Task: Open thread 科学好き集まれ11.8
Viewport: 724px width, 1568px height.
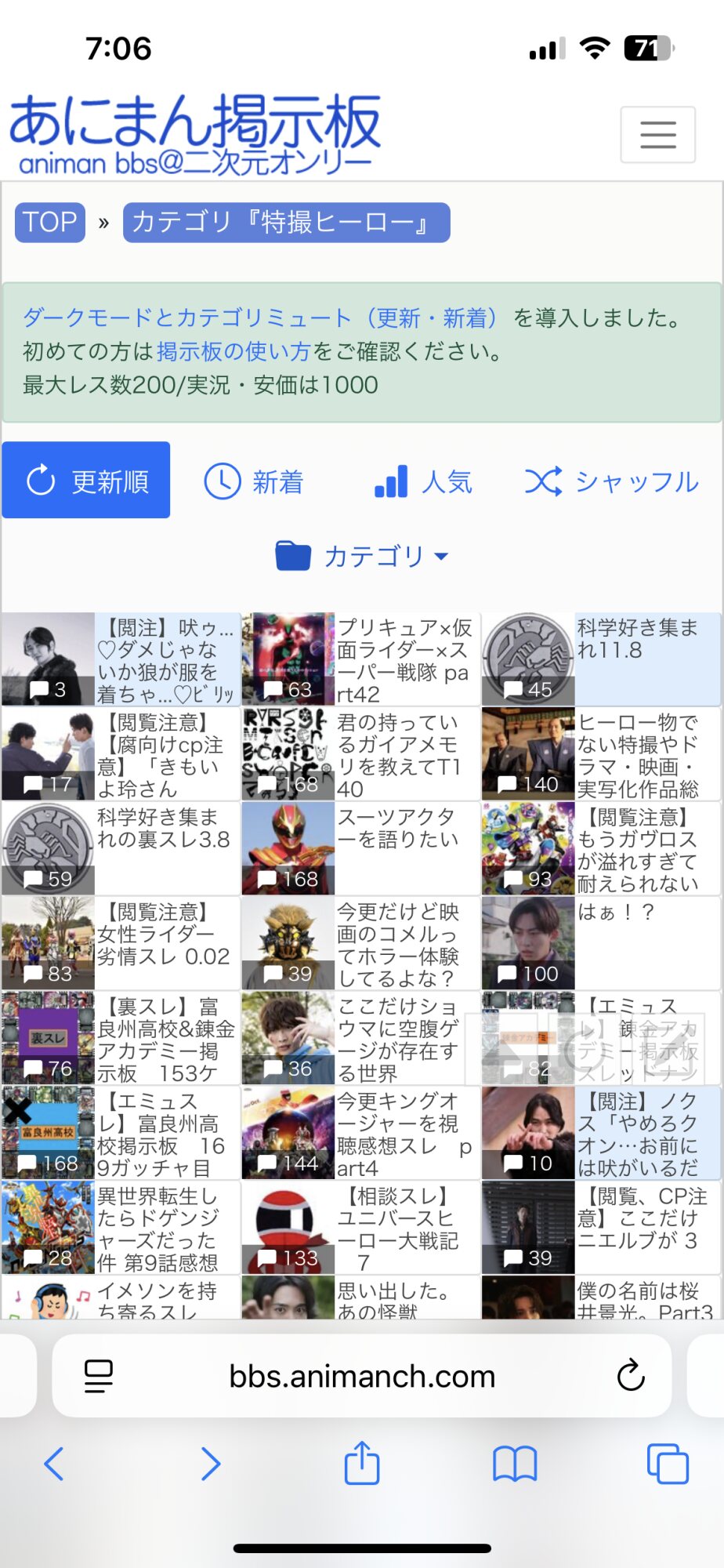Action: click(638, 640)
